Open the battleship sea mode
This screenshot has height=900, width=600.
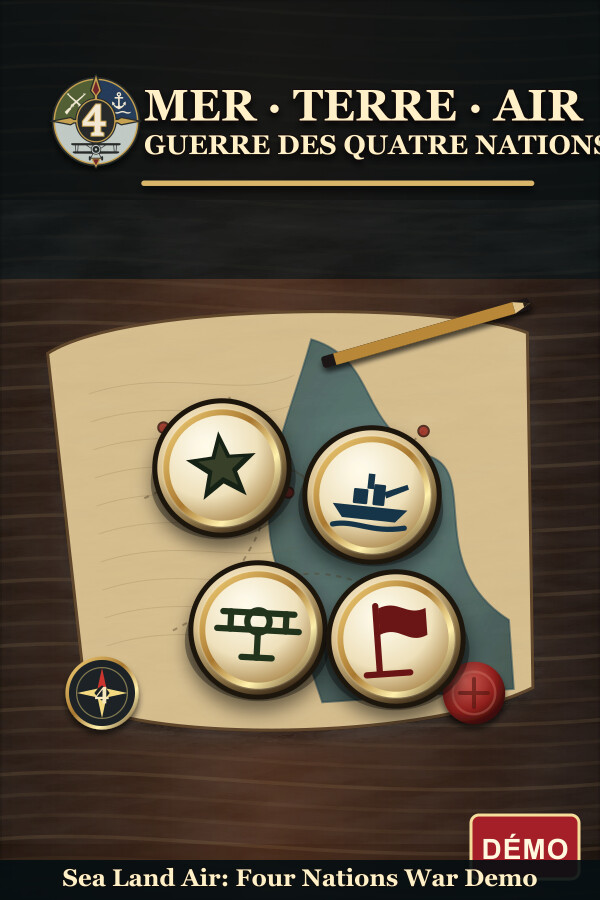[372, 494]
